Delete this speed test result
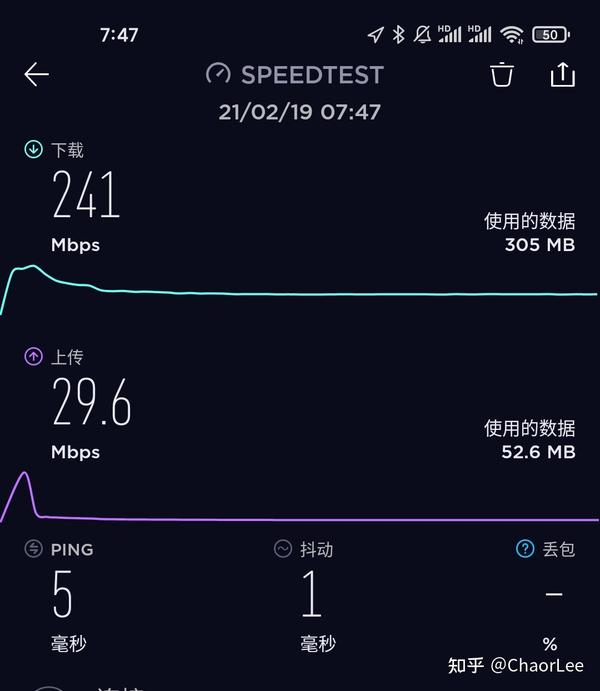Image resolution: width=600 pixels, height=691 pixels. point(502,75)
